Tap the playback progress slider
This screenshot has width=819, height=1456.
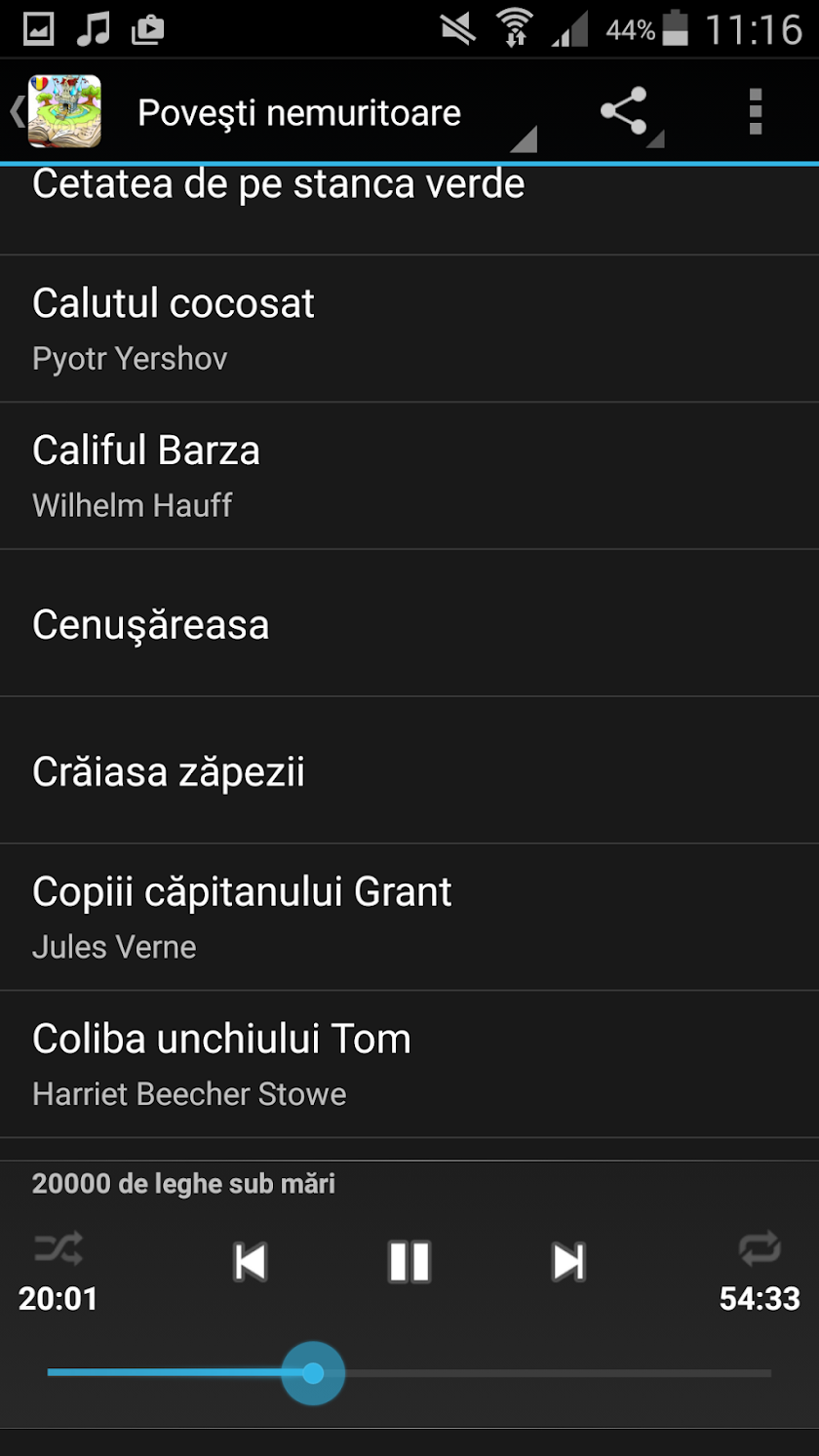coord(409,1373)
